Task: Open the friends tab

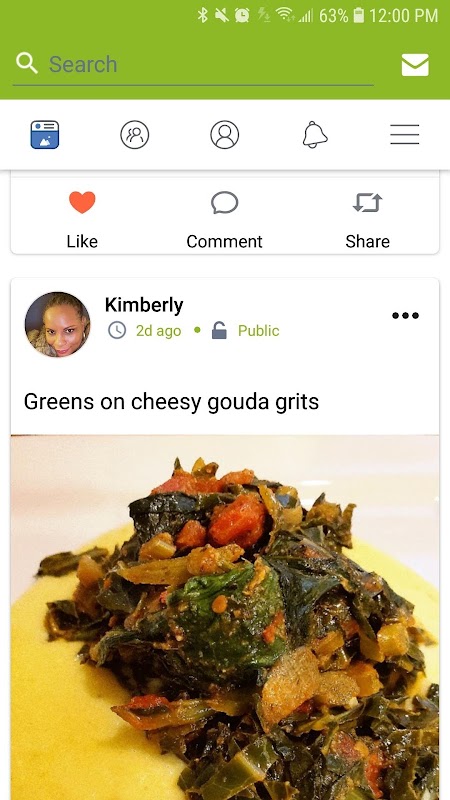Action: [135, 135]
